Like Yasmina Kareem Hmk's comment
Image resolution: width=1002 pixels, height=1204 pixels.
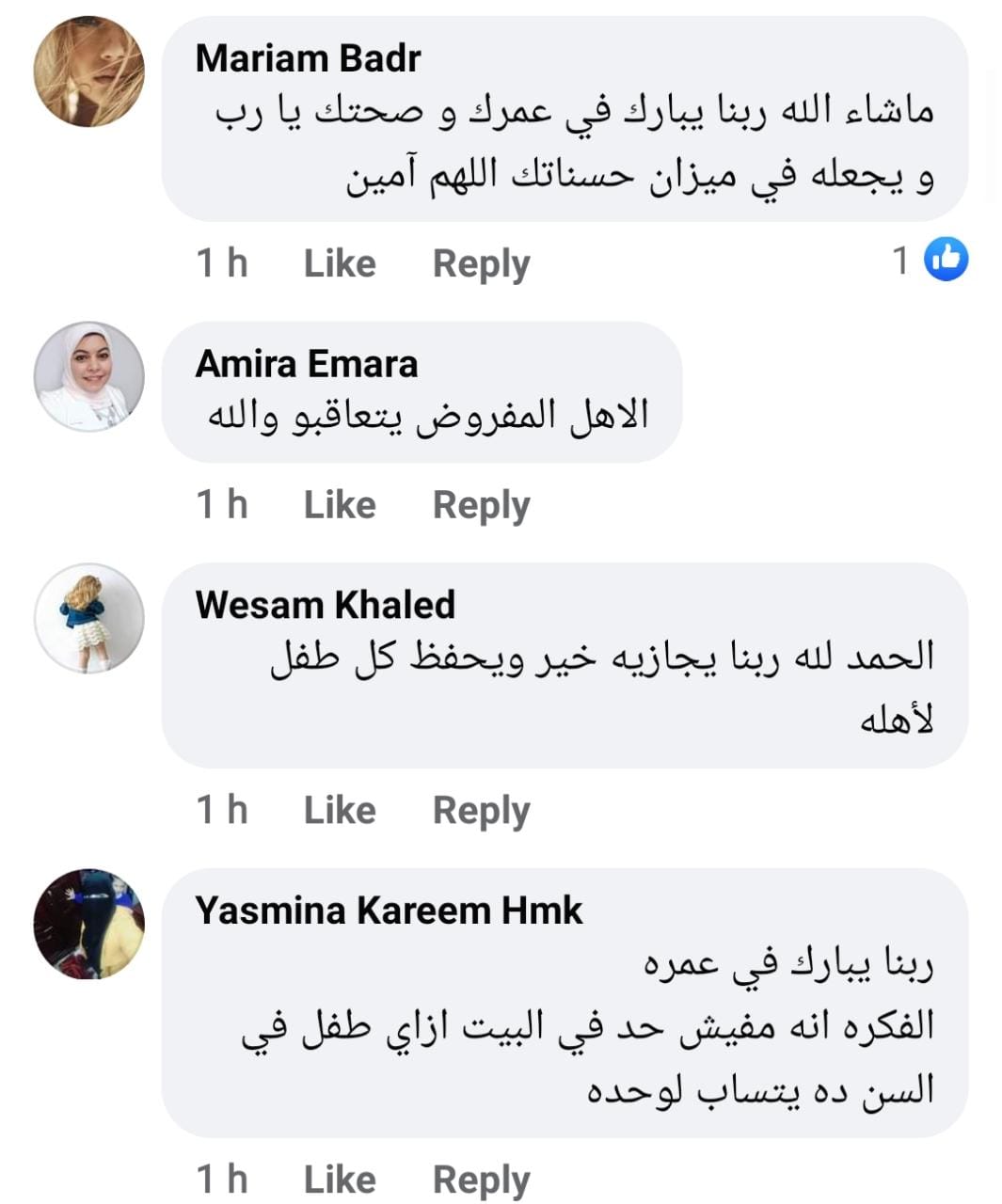[340, 1180]
